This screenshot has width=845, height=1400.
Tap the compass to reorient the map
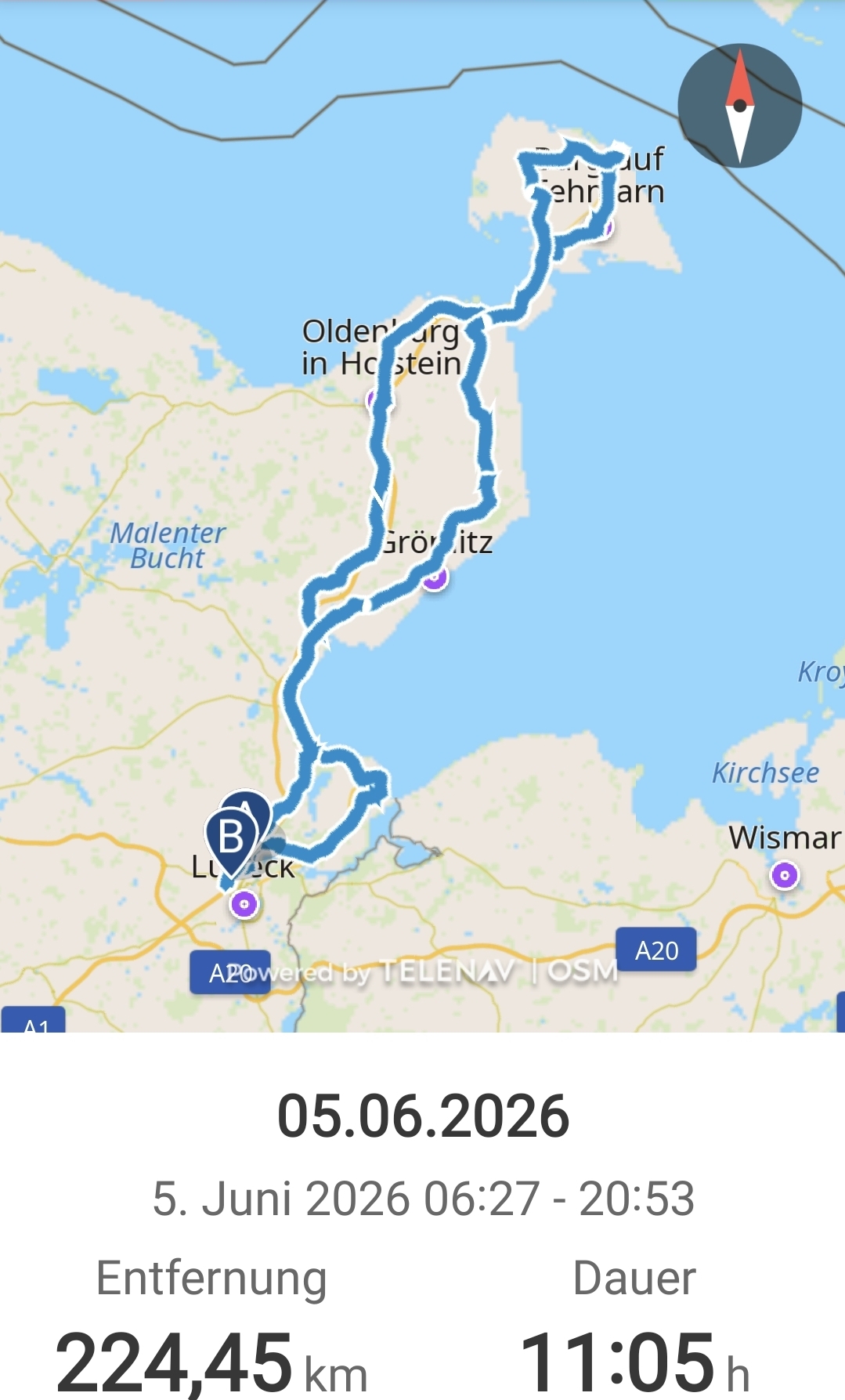tap(739, 106)
